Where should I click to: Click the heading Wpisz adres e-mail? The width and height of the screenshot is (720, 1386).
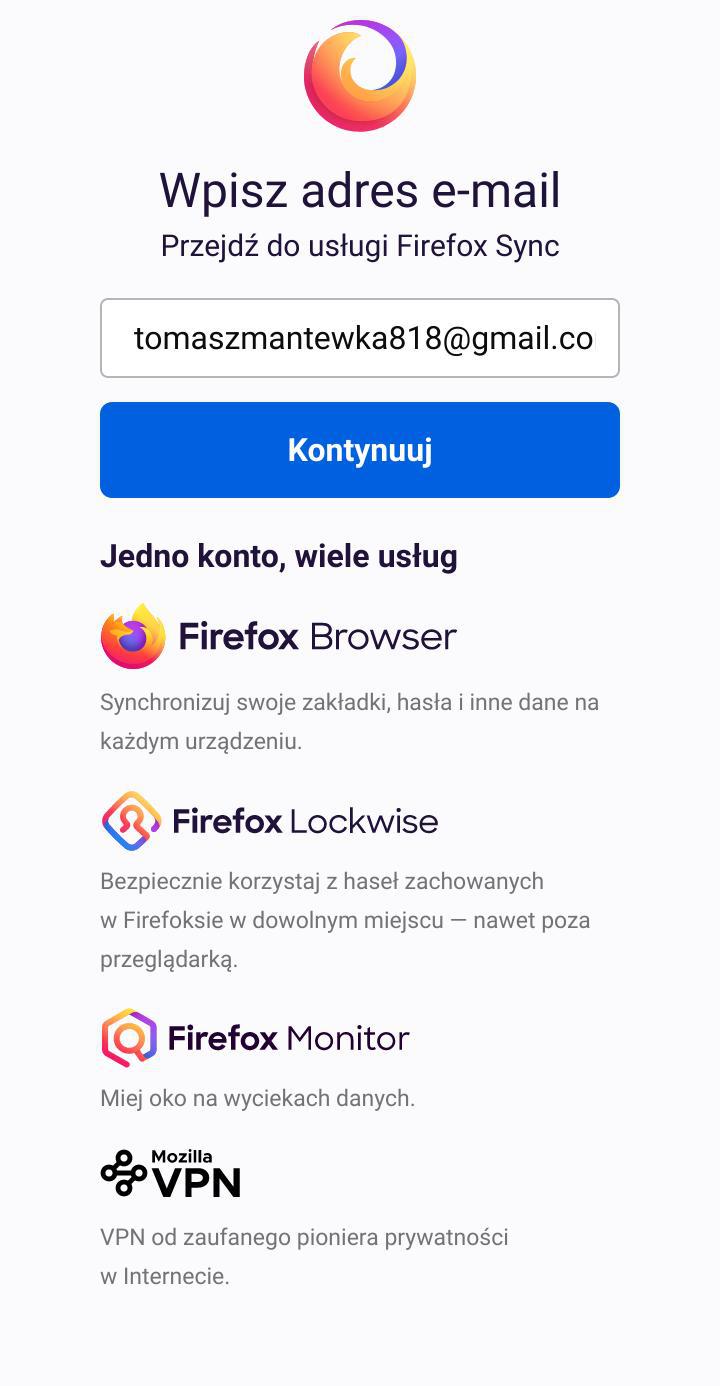coord(360,189)
